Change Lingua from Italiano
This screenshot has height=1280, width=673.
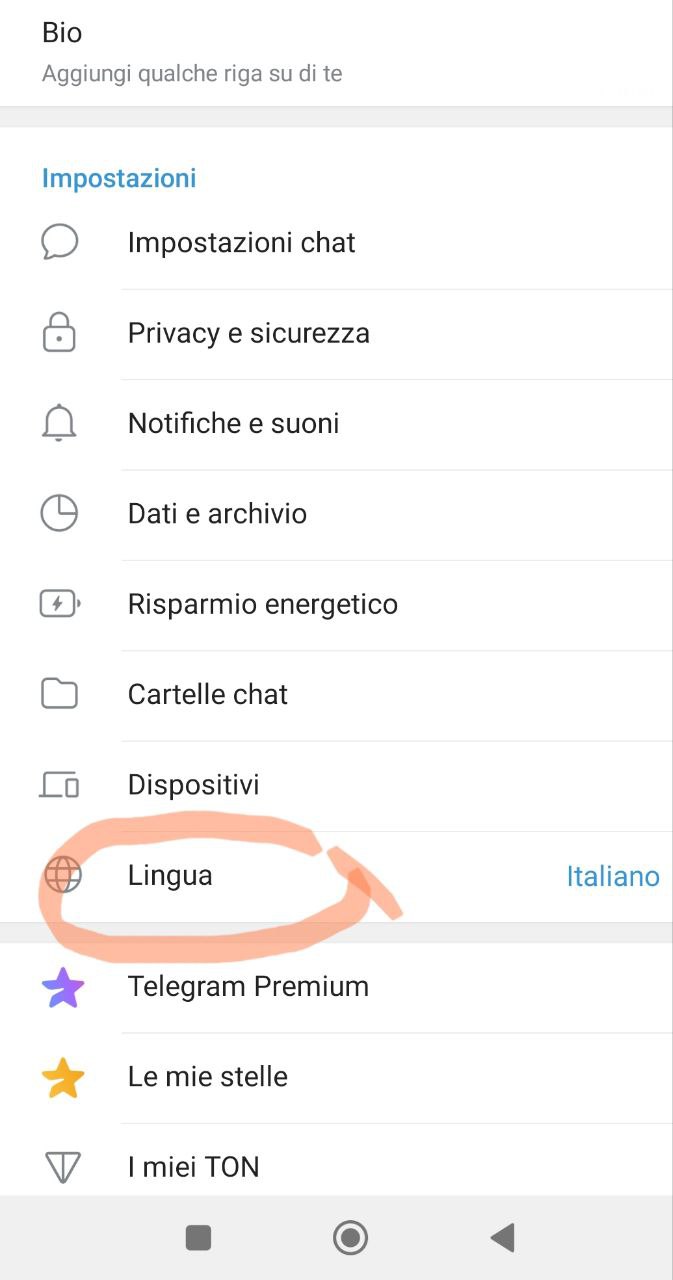coord(336,876)
